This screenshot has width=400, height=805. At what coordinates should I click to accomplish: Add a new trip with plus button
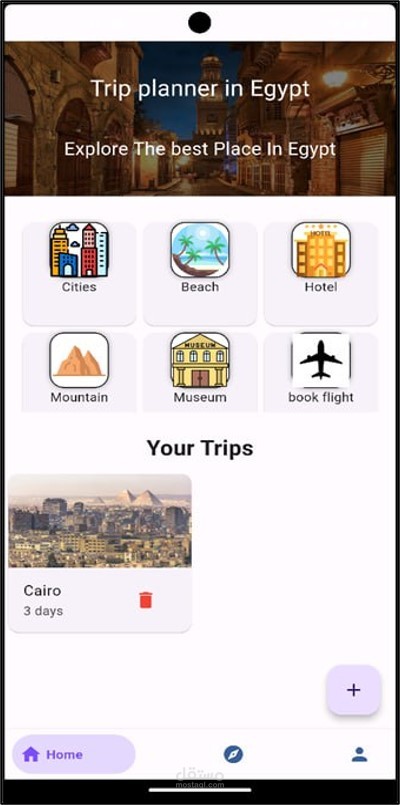pyautogui.click(x=354, y=690)
